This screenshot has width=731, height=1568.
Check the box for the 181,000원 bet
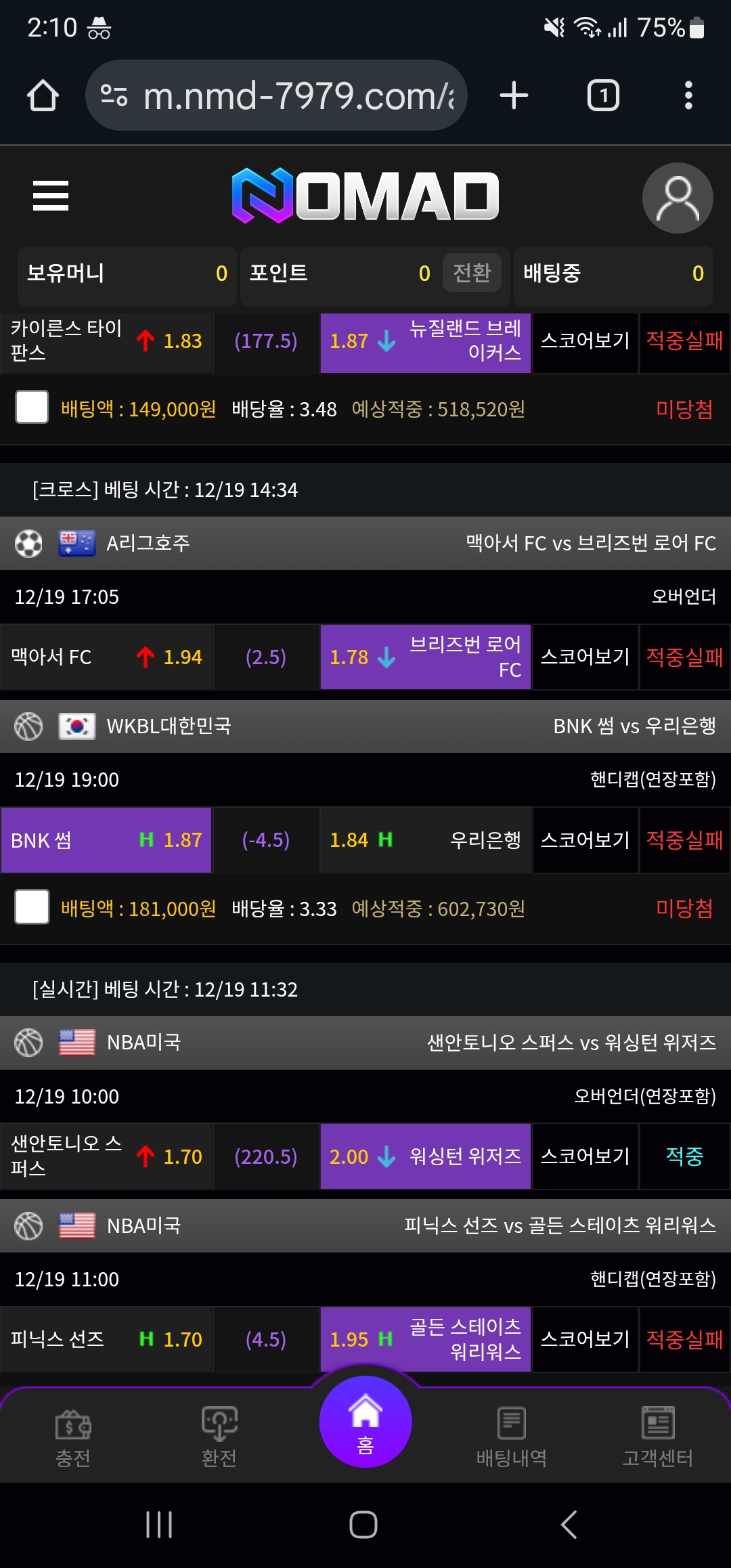[32, 907]
